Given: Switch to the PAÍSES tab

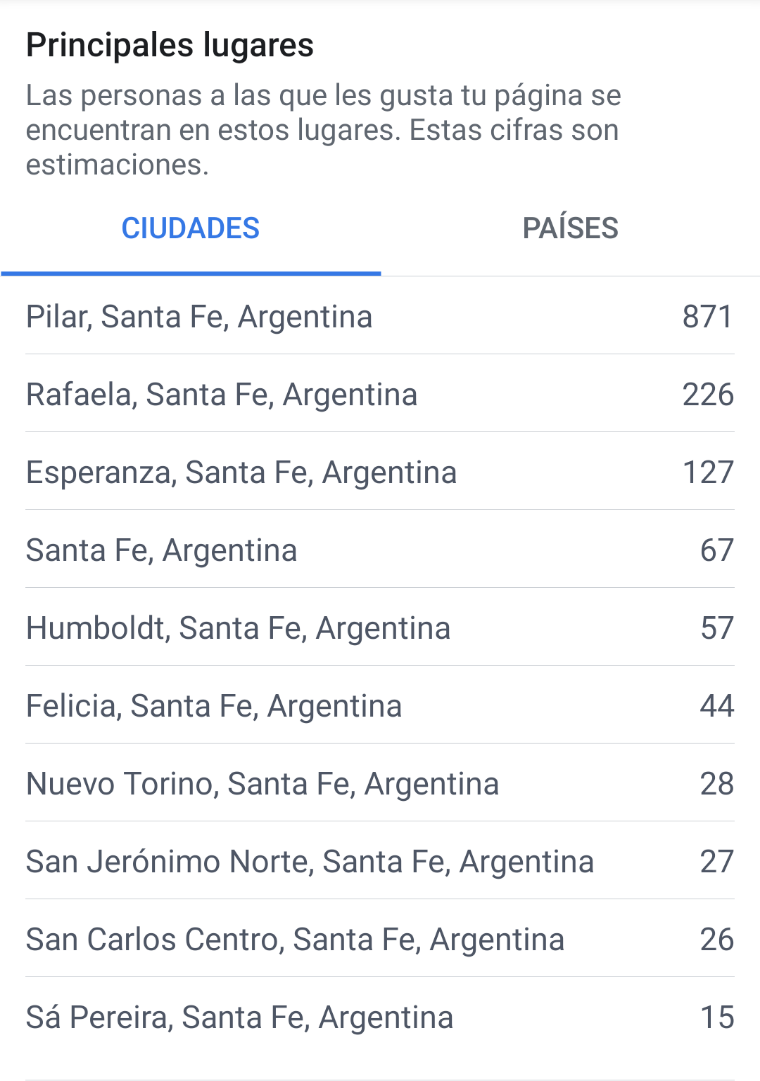Looking at the screenshot, I should [570, 228].
